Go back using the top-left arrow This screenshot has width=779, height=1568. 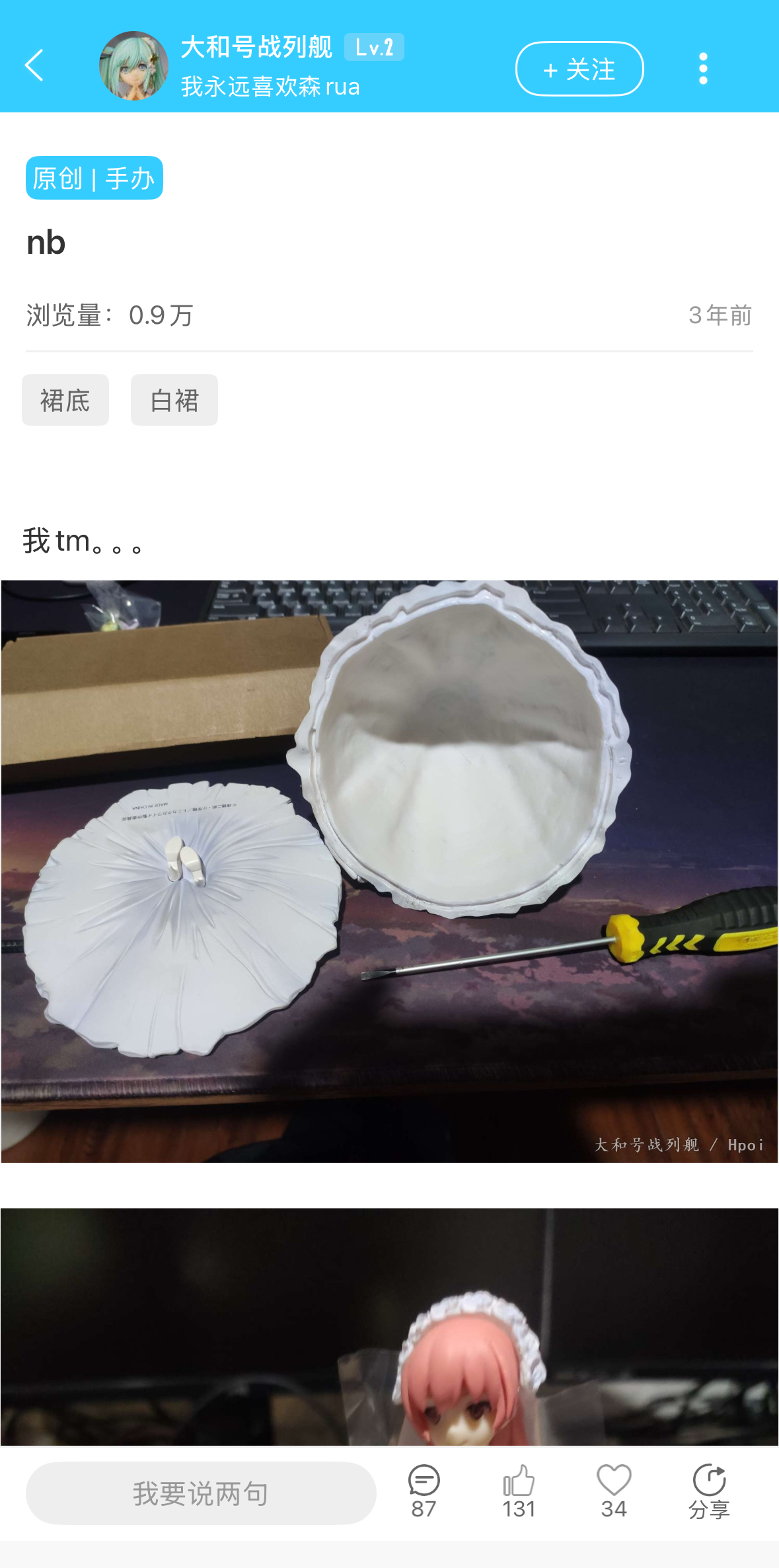click(x=34, y=66)
